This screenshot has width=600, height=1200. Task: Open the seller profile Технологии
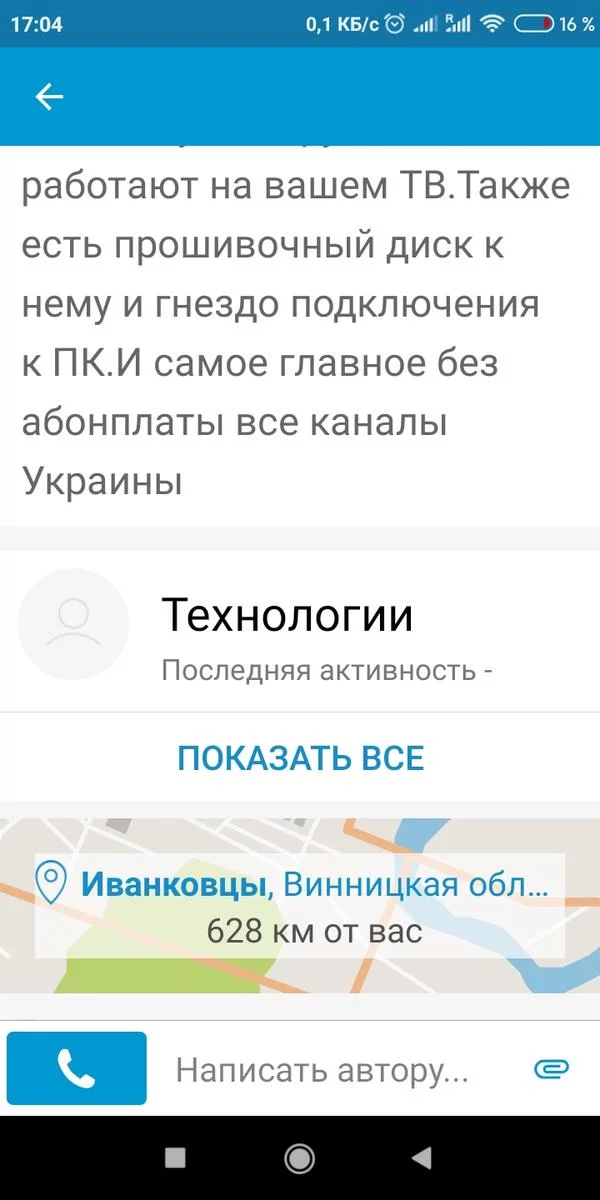click(286, 617)
